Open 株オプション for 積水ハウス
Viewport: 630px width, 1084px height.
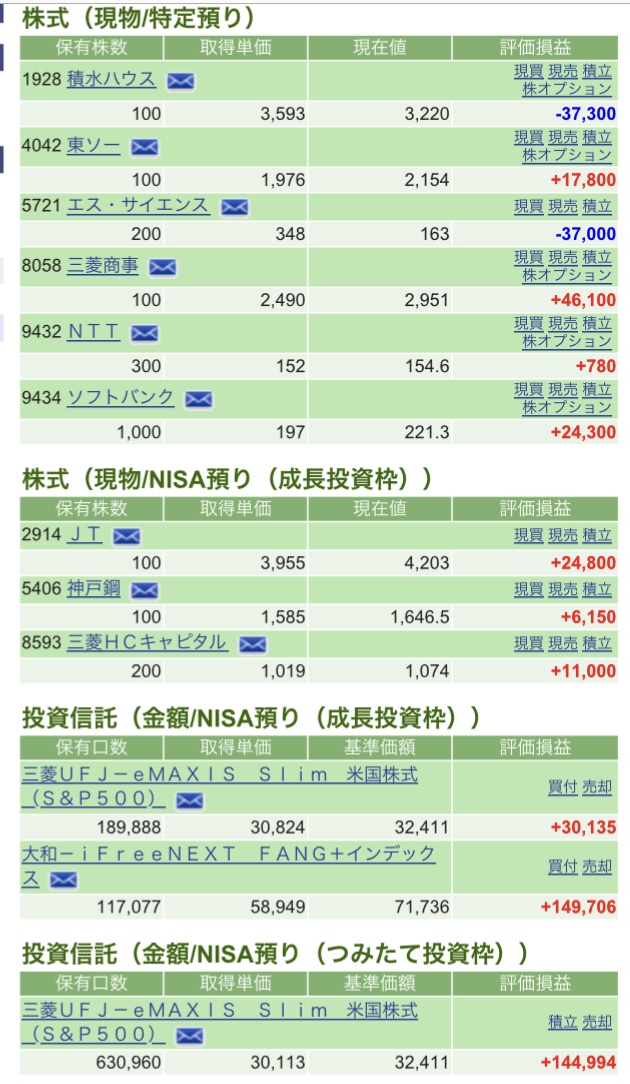coord(567,89)
